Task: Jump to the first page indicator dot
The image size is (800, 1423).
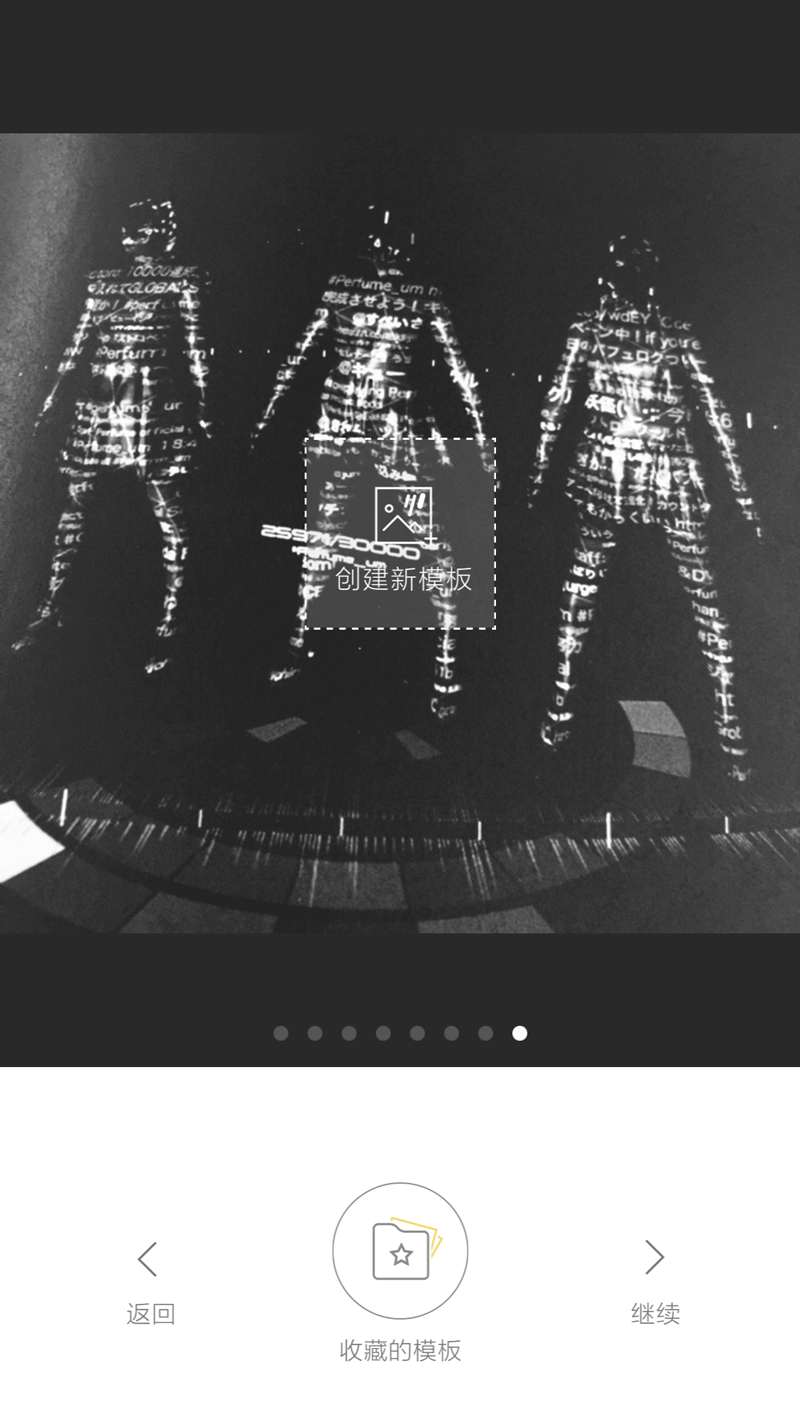Action: [281, 1033]
